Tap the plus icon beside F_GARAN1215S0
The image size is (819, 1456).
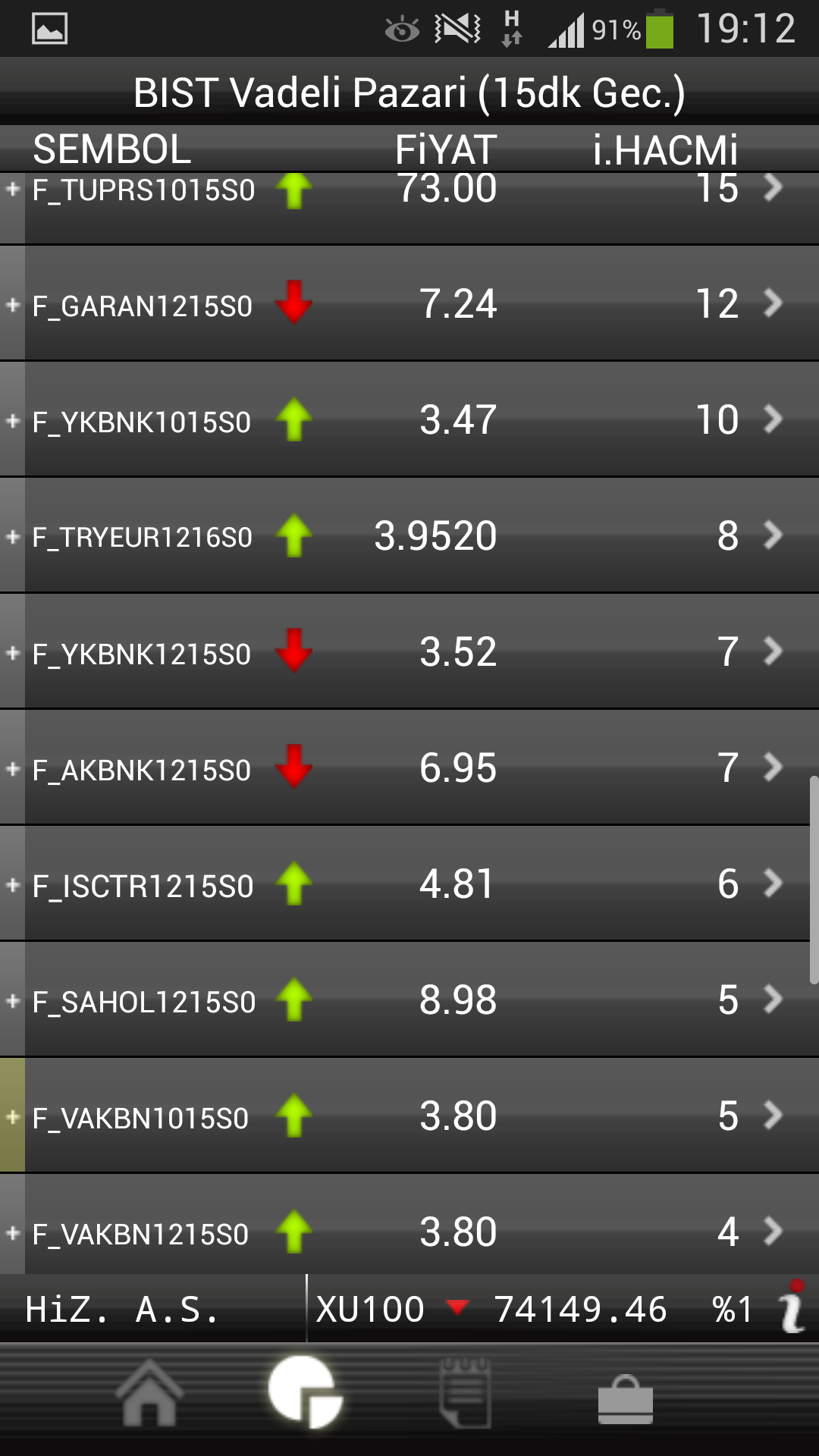(x=13, y=305)
